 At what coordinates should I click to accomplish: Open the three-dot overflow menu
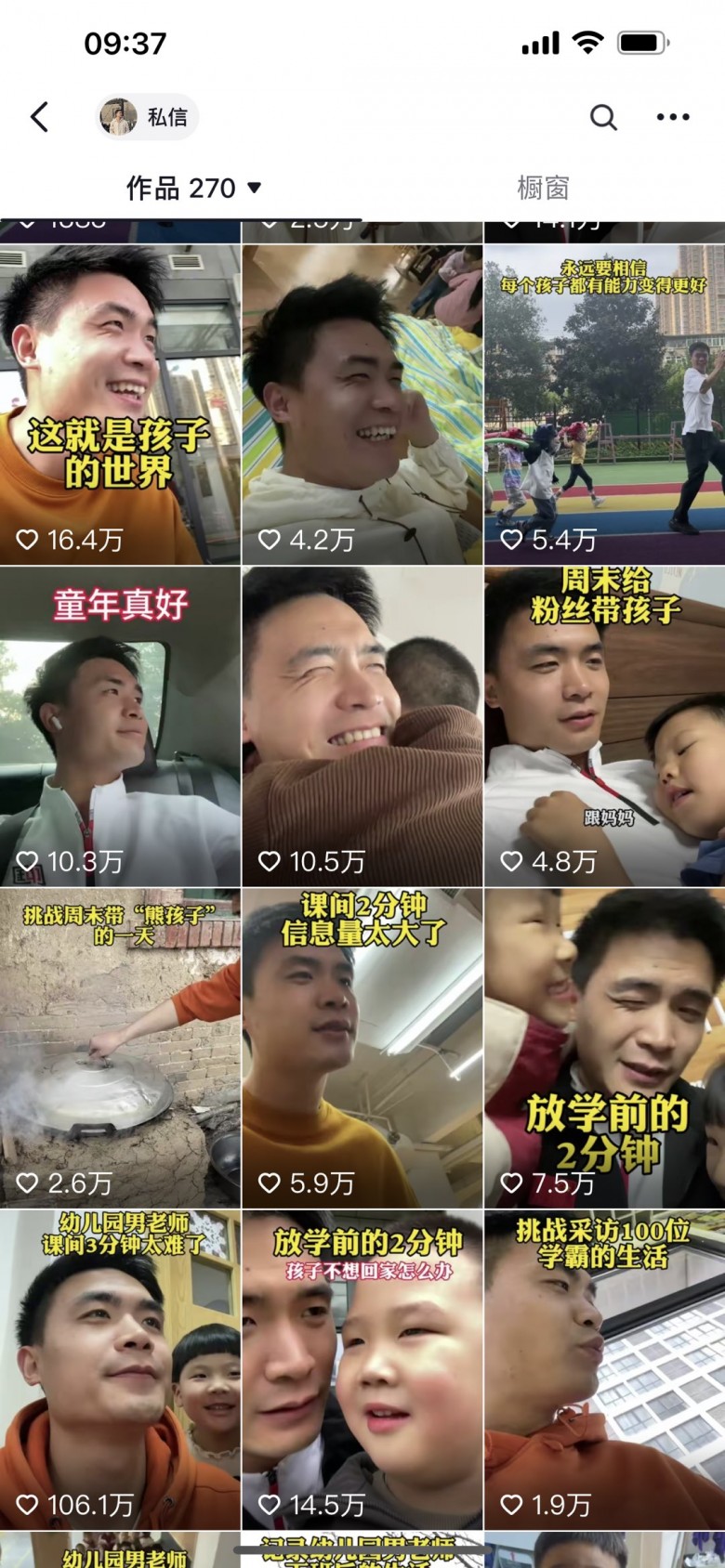tap(673, 117)
